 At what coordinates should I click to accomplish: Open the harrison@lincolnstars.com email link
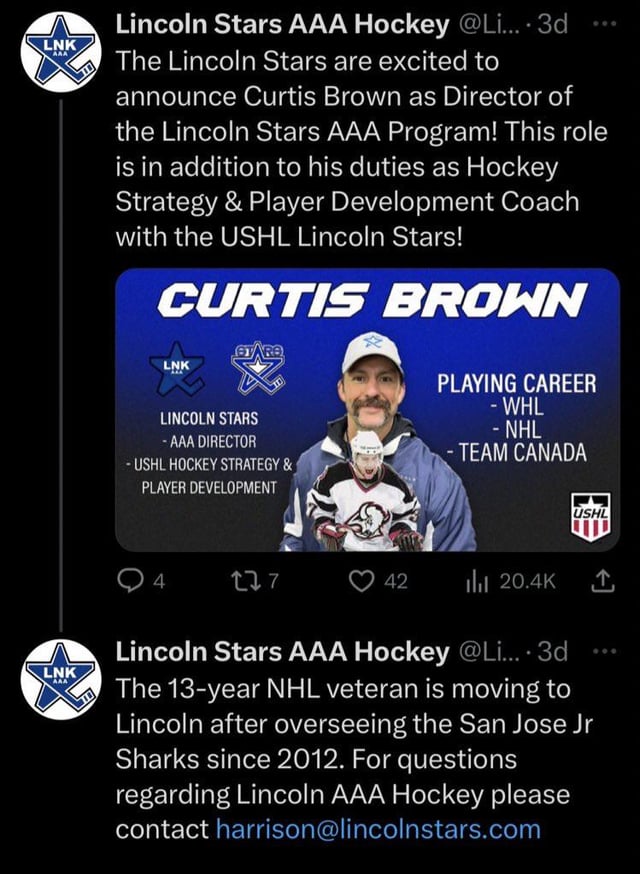(x=378, y=829)
